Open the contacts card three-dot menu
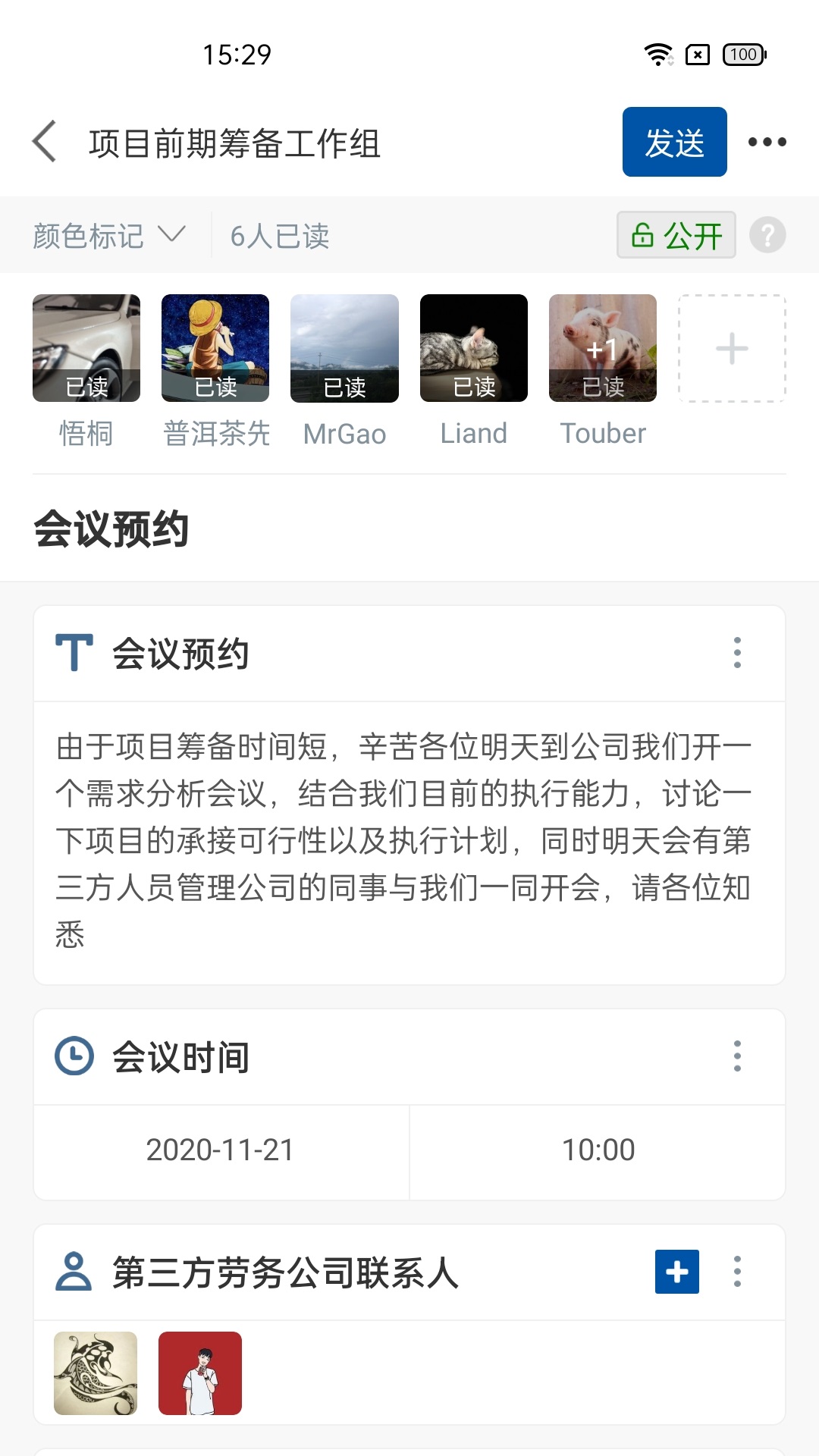The image size is (819, 1456). pos(736,1271)
